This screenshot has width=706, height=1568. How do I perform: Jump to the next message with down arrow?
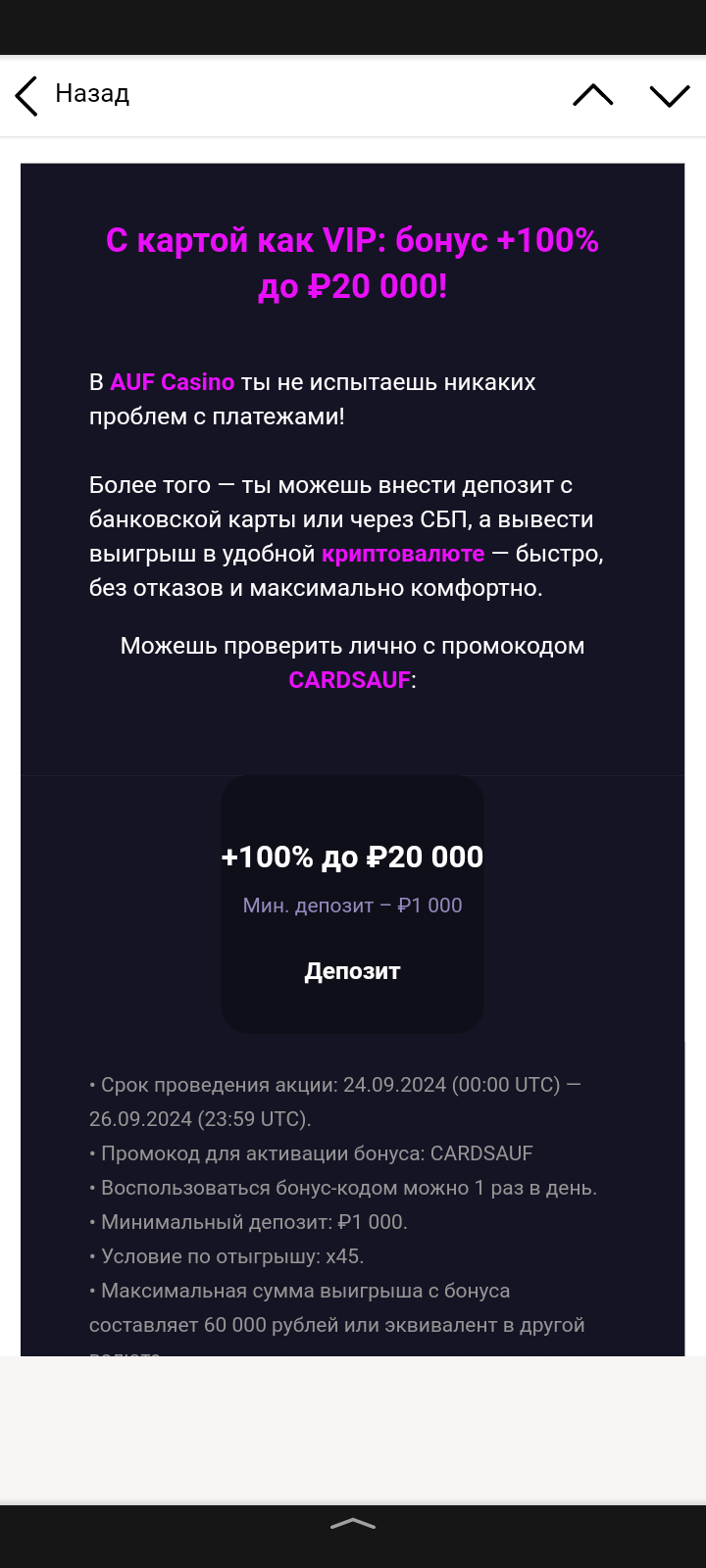click(670, 95)
